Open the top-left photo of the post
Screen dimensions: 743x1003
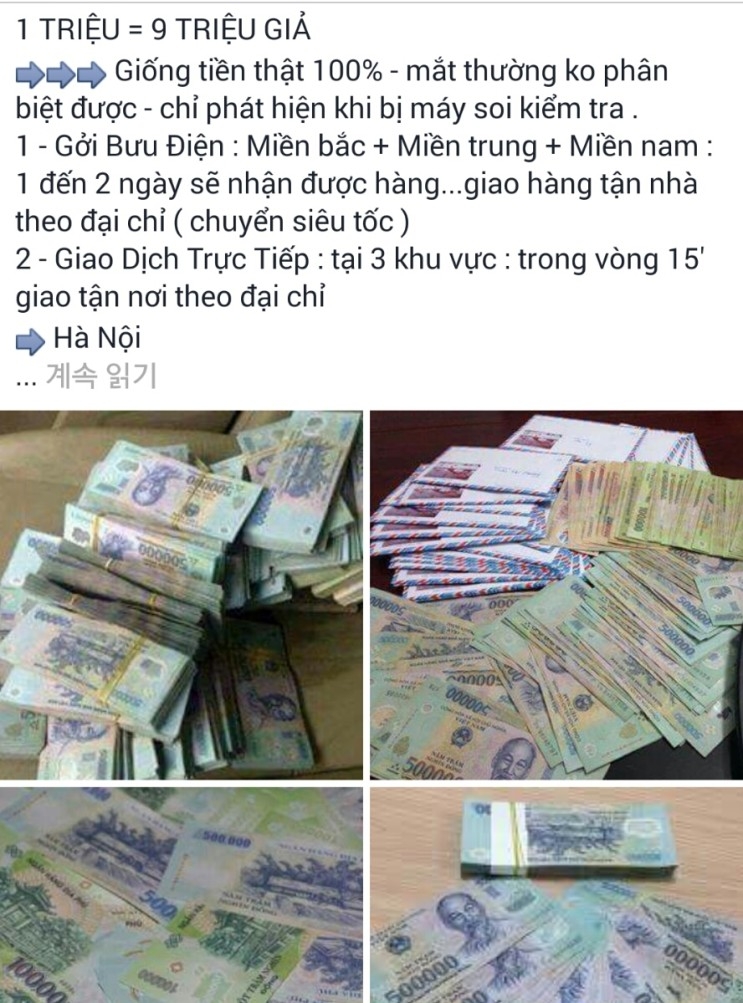click(181, 595)
